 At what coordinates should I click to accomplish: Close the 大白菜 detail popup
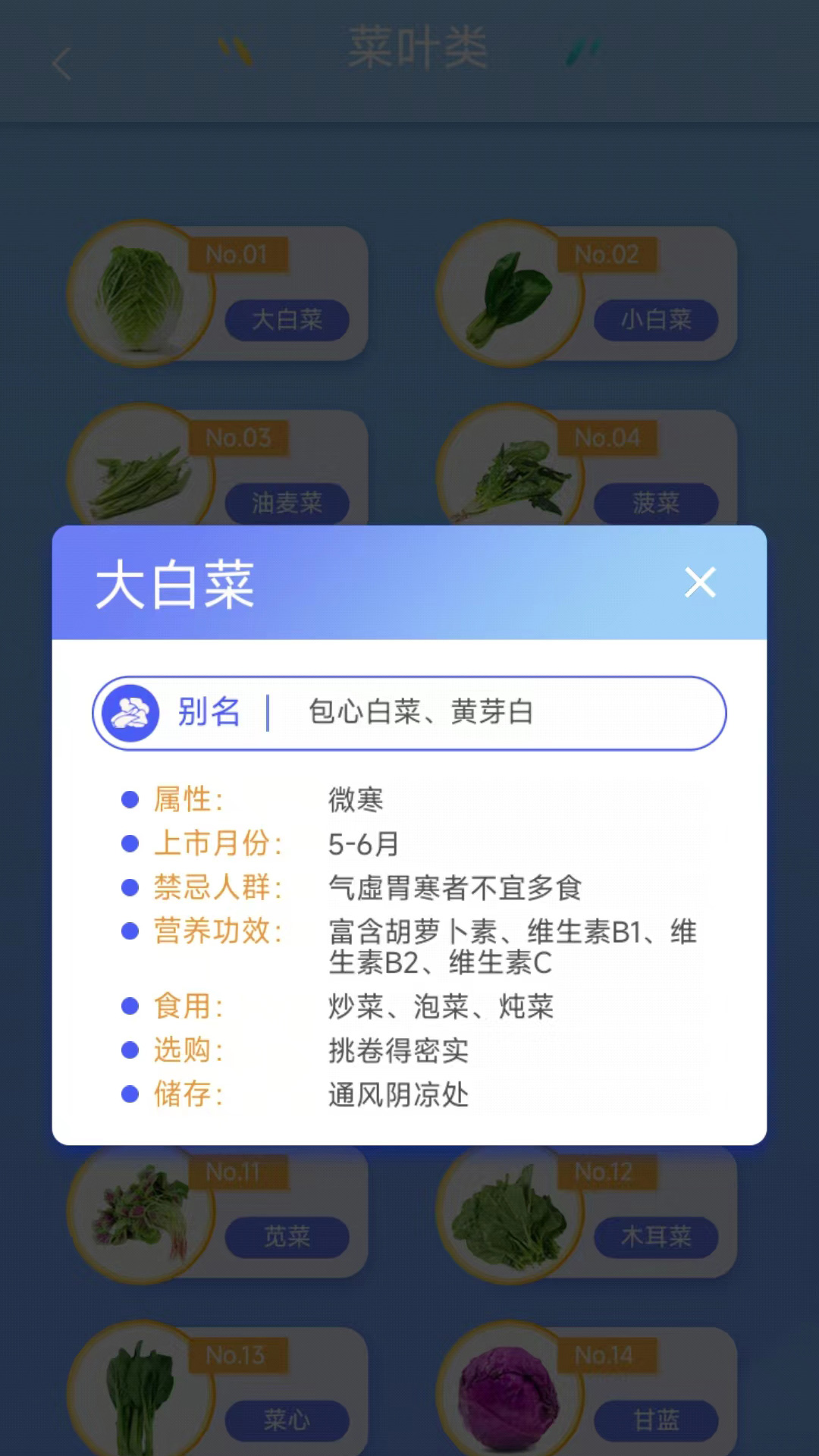pyautogui.click(x=699, y=583)
